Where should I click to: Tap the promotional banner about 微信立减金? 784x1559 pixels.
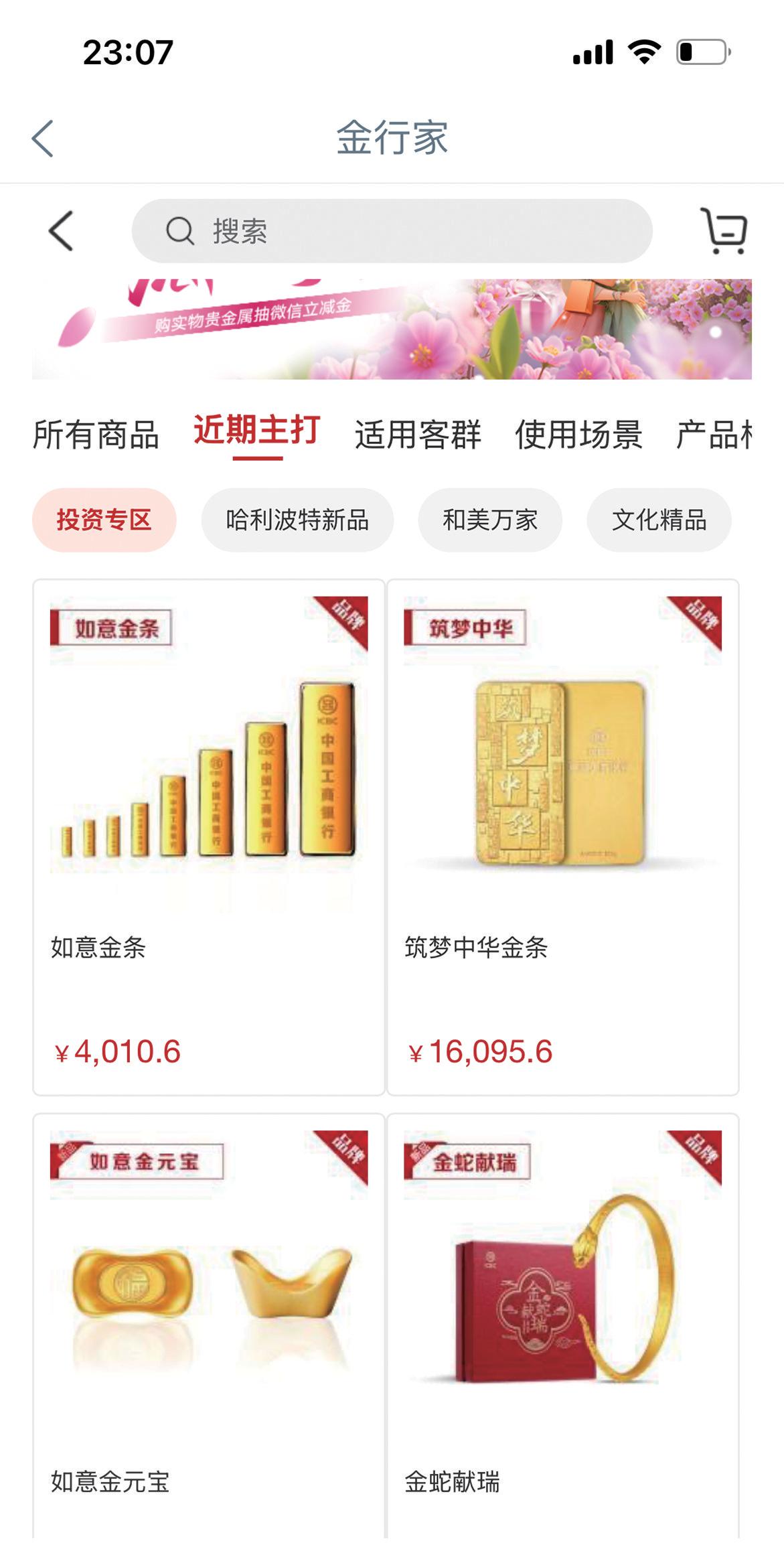pyautogui.click(x=392, y=328)
